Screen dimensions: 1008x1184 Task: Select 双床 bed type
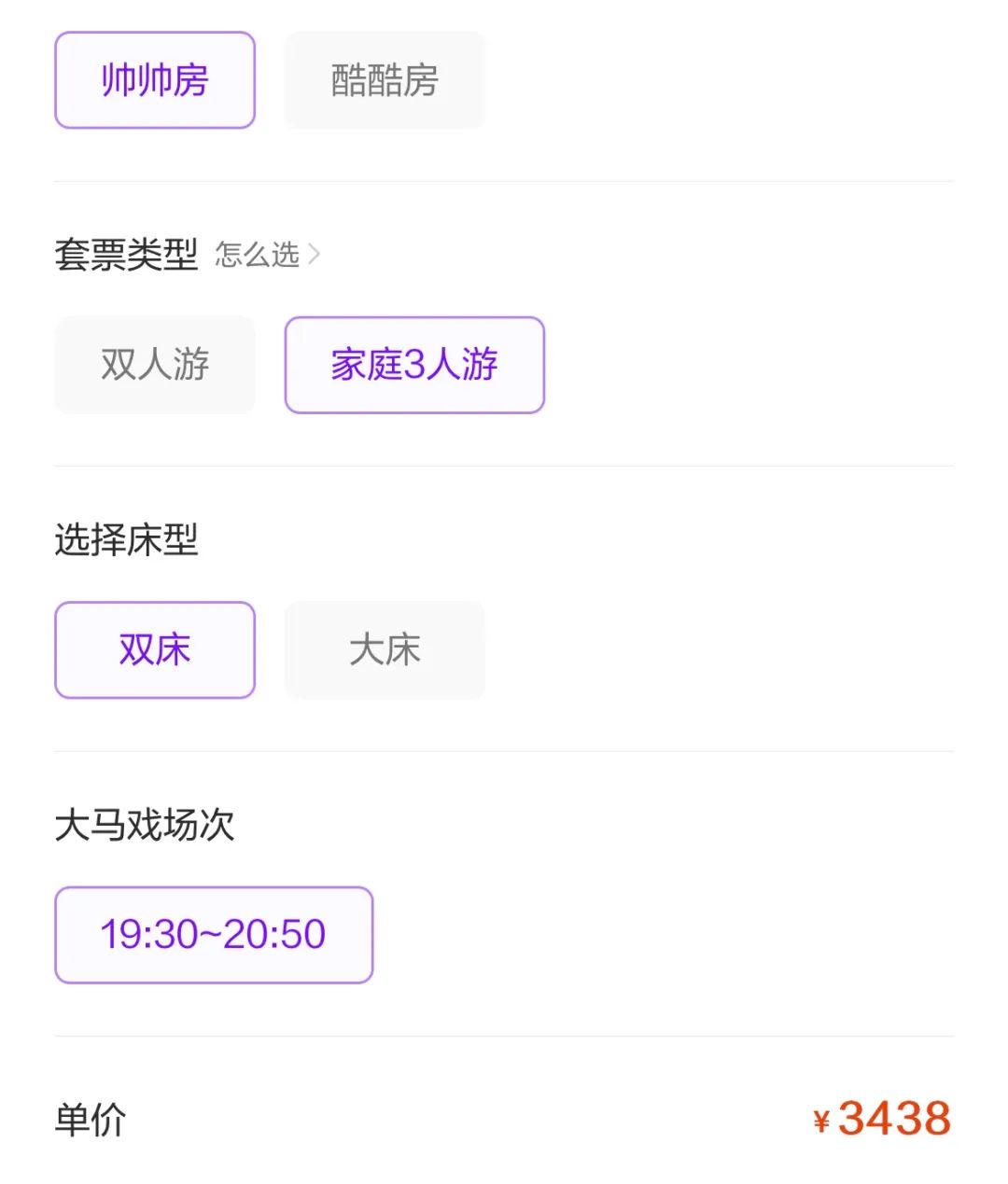tap(155, 649)
